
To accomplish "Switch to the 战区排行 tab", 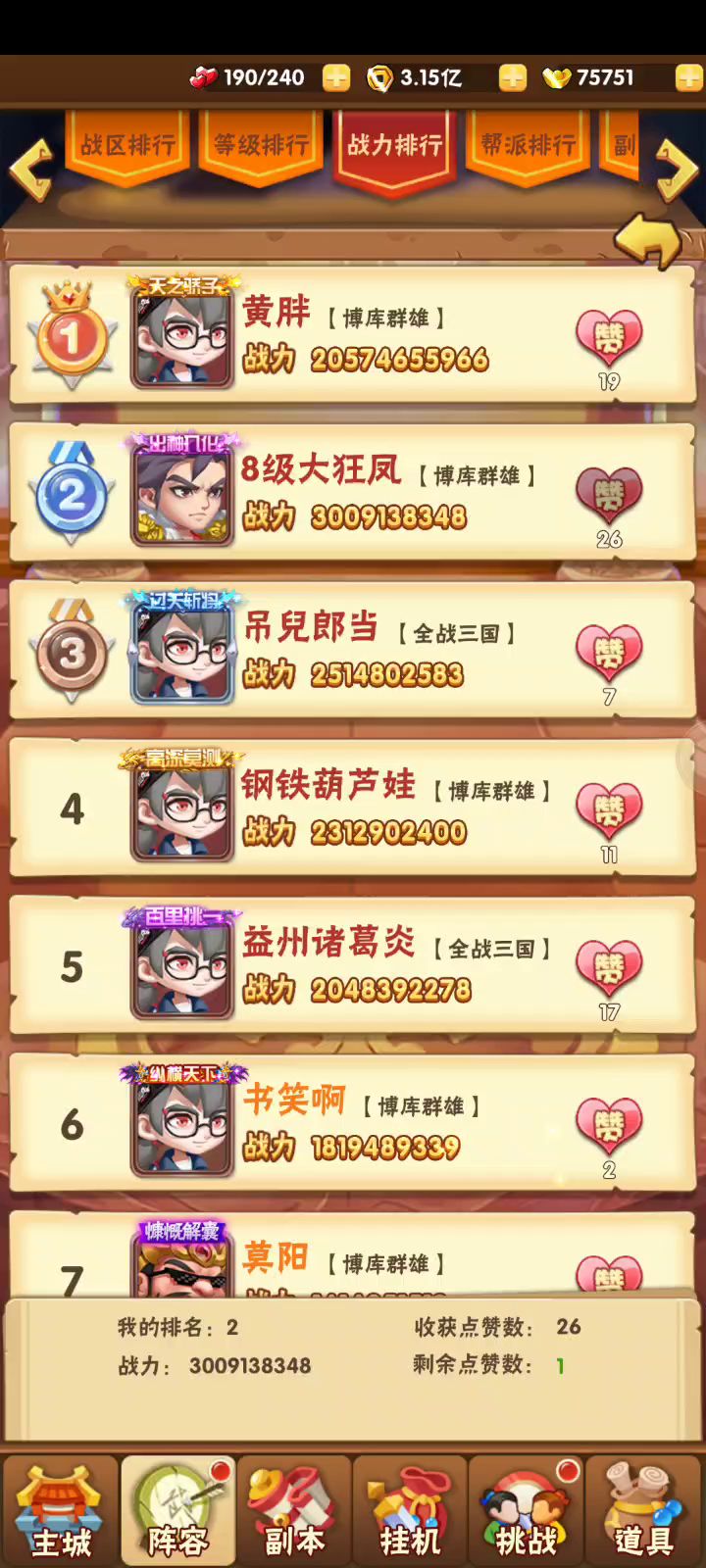I will point(127,147).
